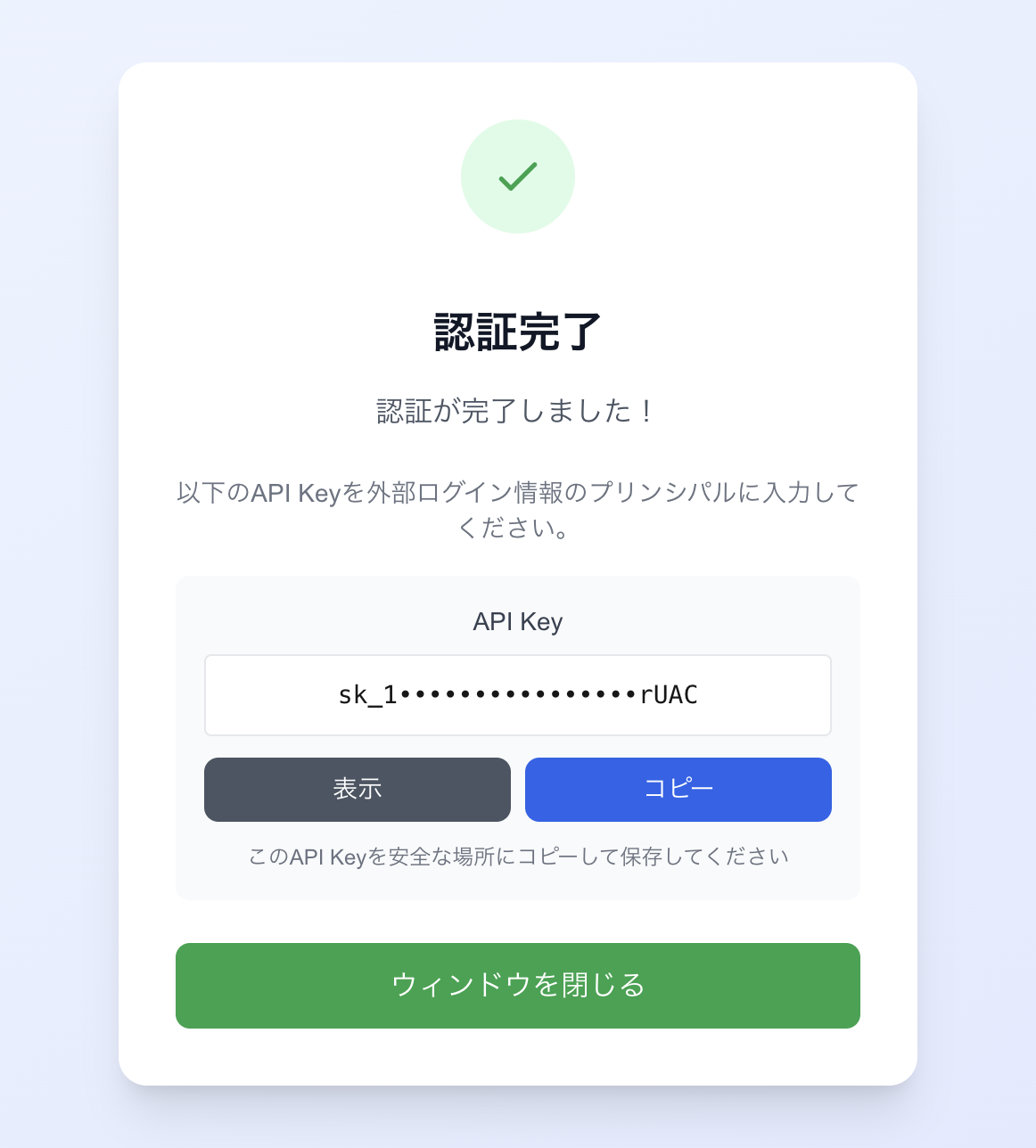Tap the masked API Key field
1036x1148 pixels.
pos(517,695)
